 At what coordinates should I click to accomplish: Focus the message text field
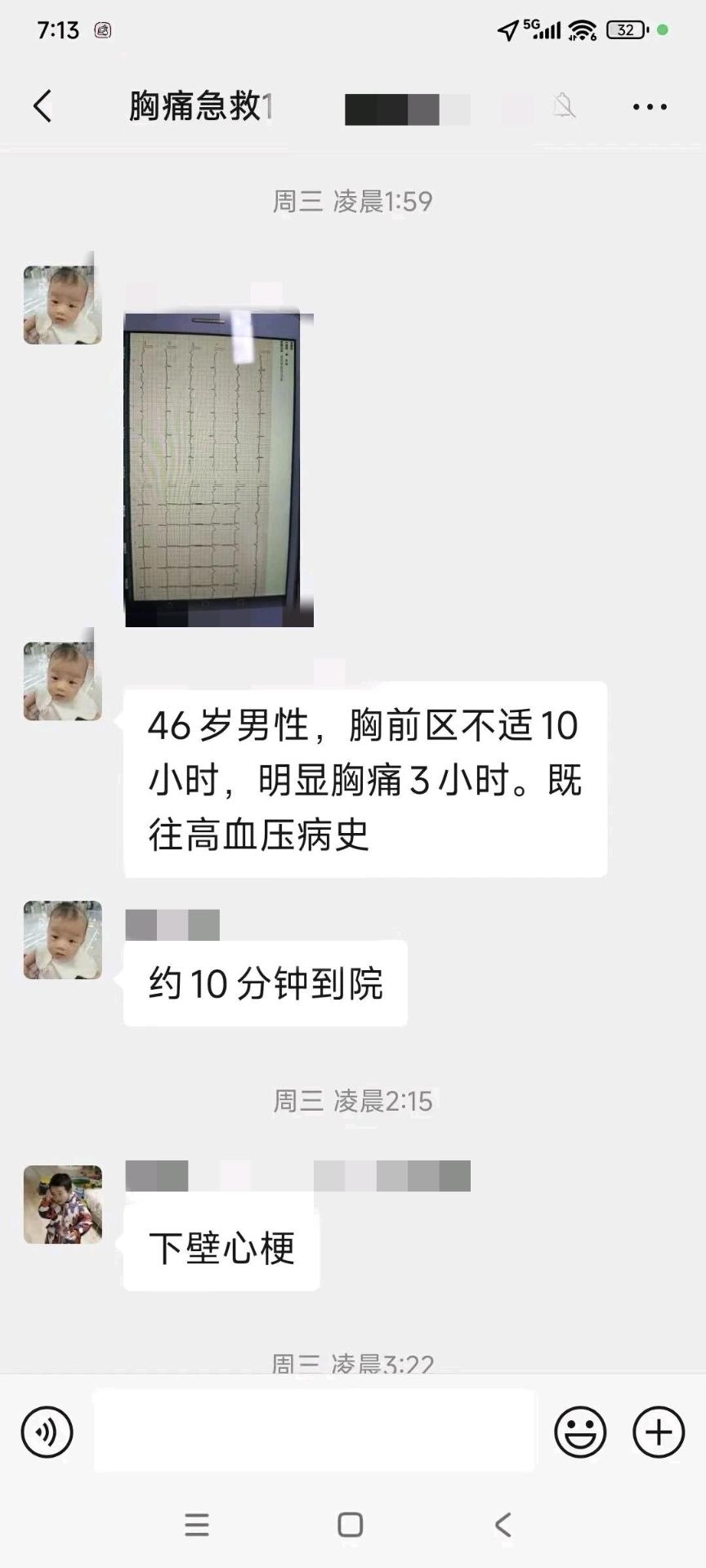coord(315,1432)
